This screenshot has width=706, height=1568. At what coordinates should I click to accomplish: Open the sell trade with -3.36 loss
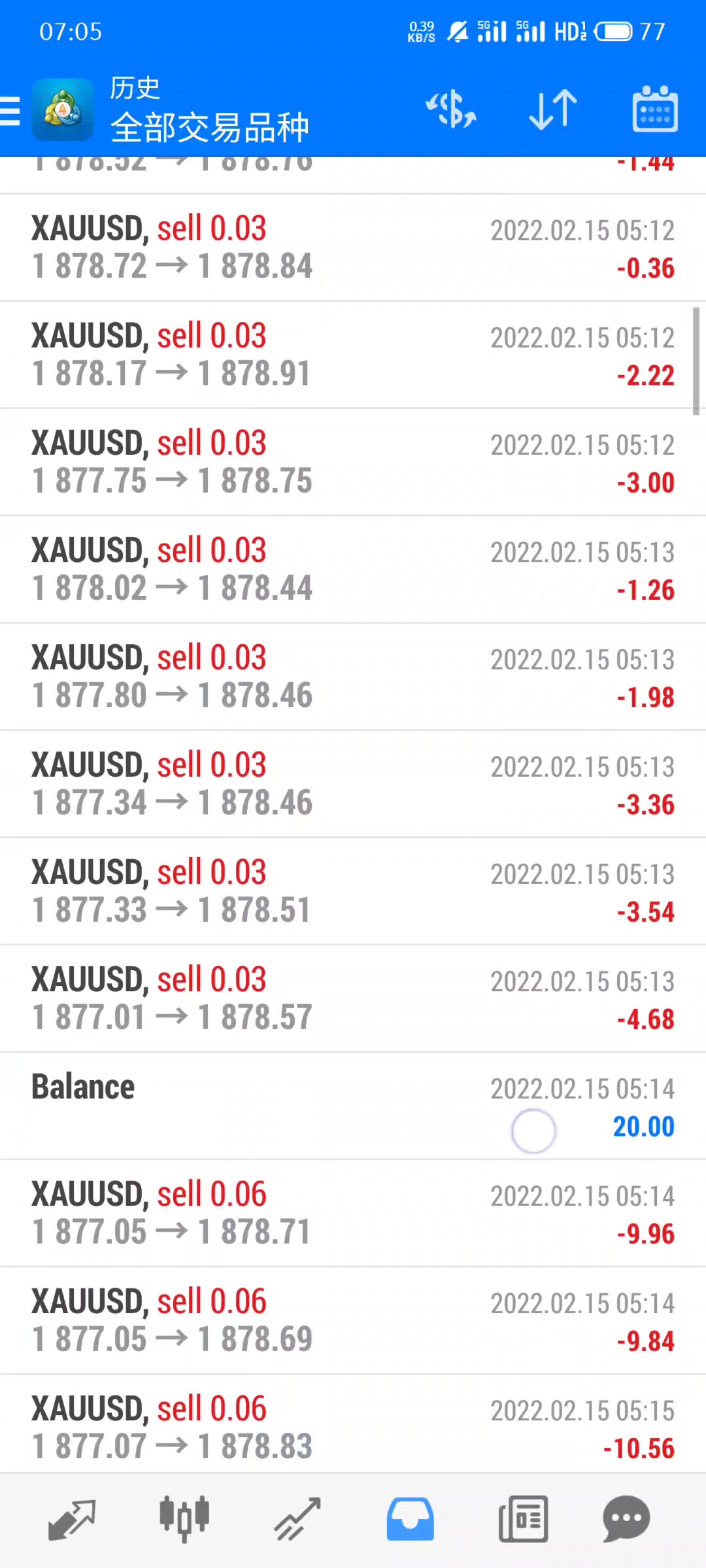(353, 783)
